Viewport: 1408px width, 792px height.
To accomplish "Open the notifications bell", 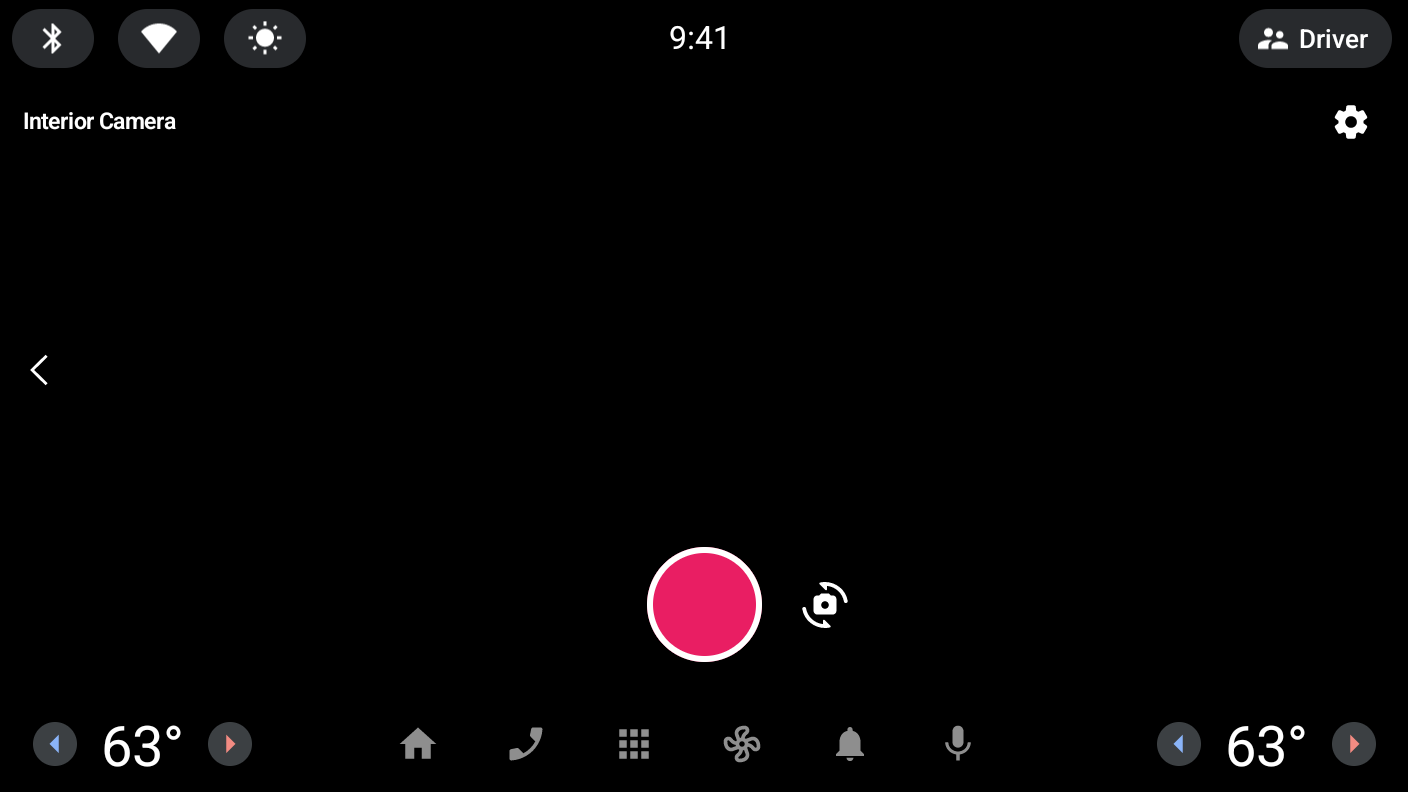I will (850, 744).
